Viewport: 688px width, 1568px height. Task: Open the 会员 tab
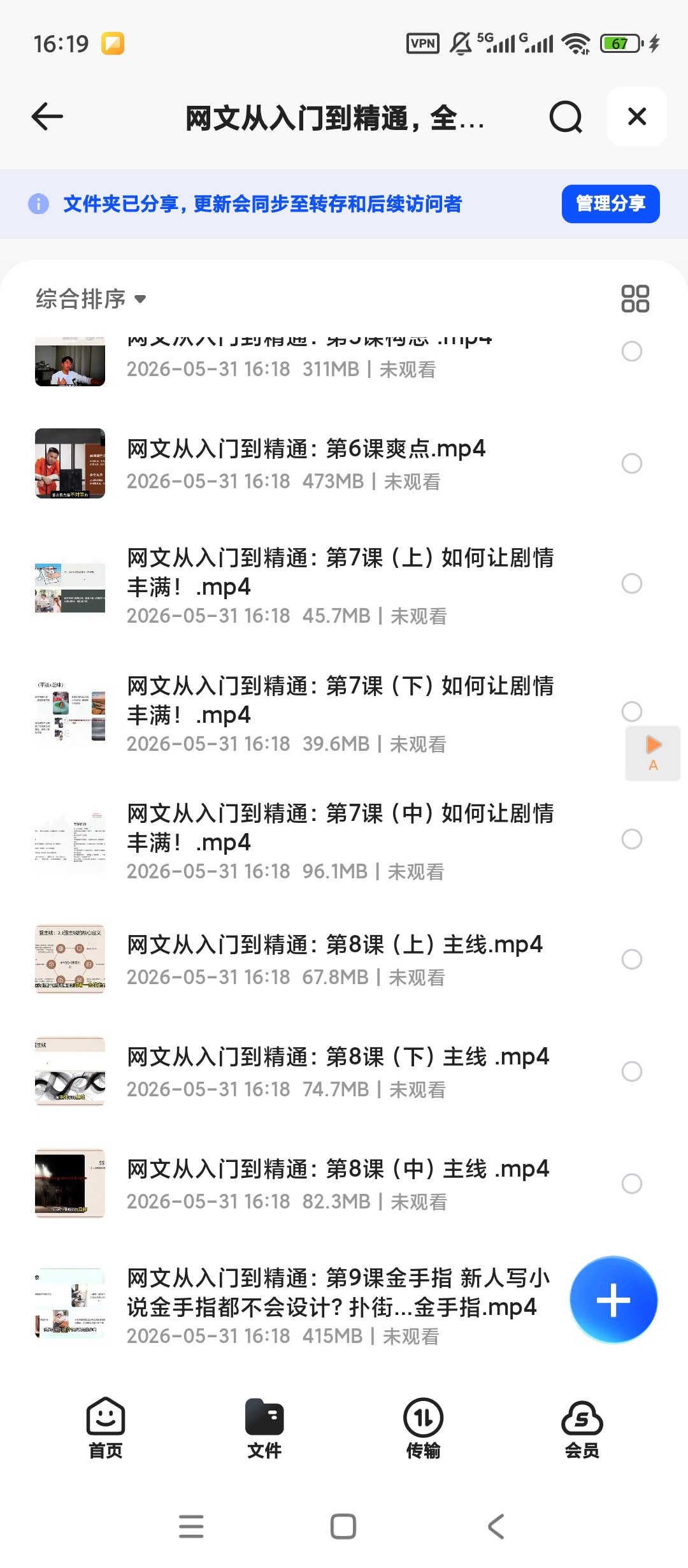[582, 1428]
